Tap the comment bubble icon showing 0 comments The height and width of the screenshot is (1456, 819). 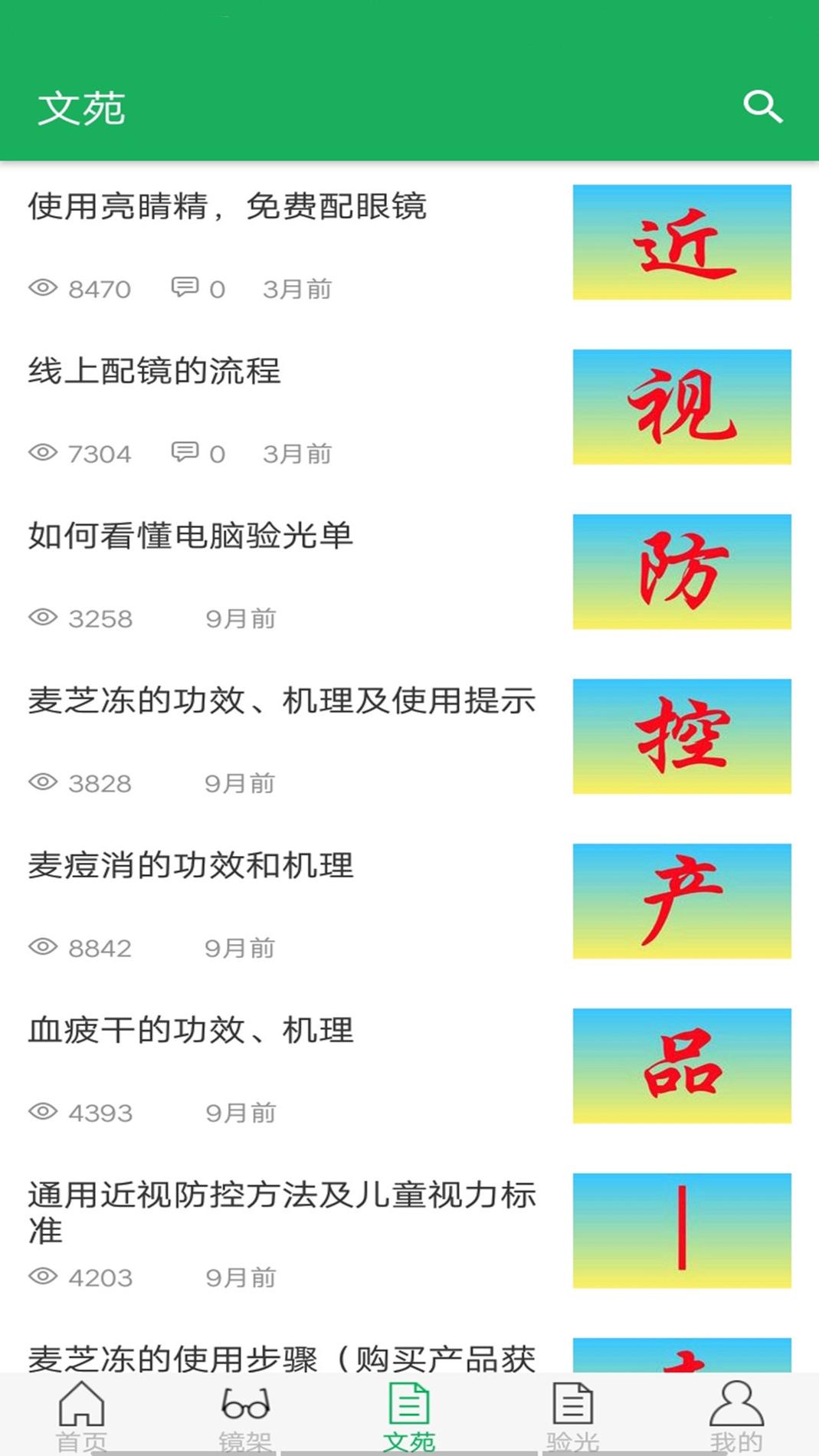coord(186,288)
